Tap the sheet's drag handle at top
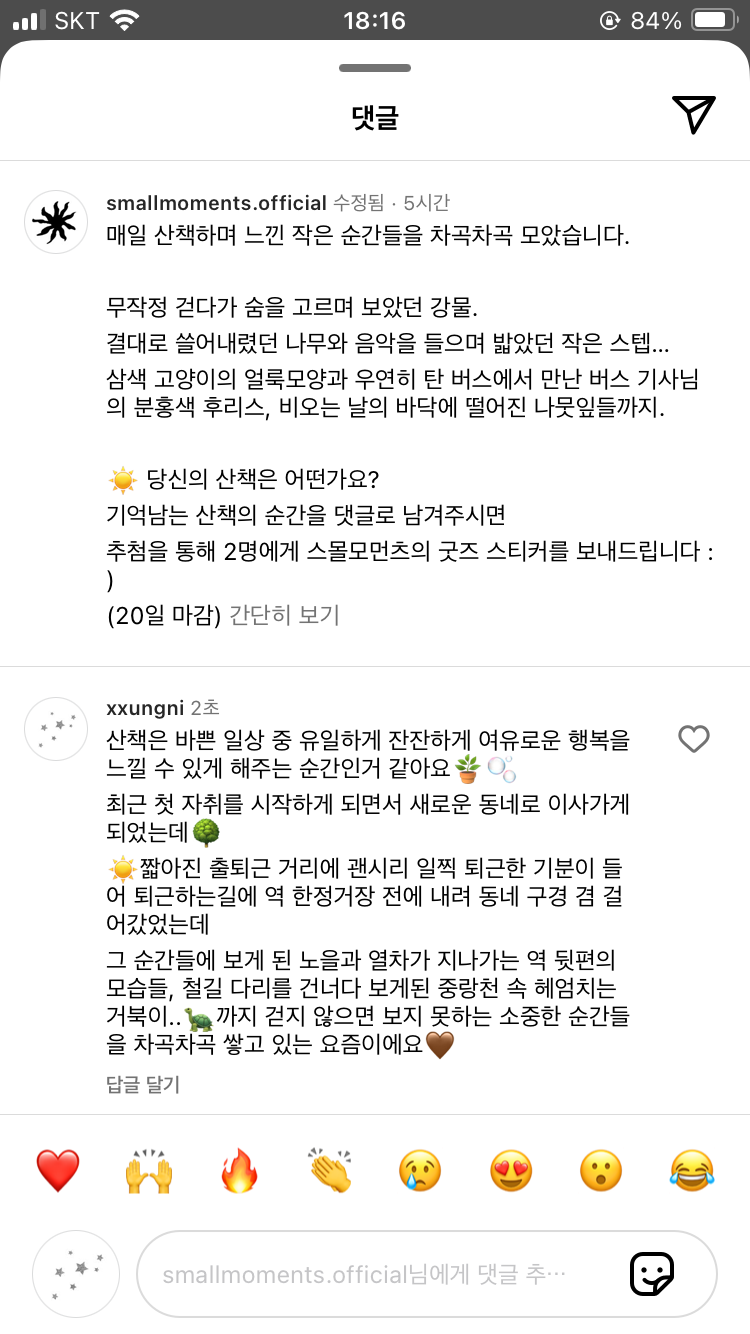The width and height of the screenshot is (750, 1334). click(x=375, y=68)
